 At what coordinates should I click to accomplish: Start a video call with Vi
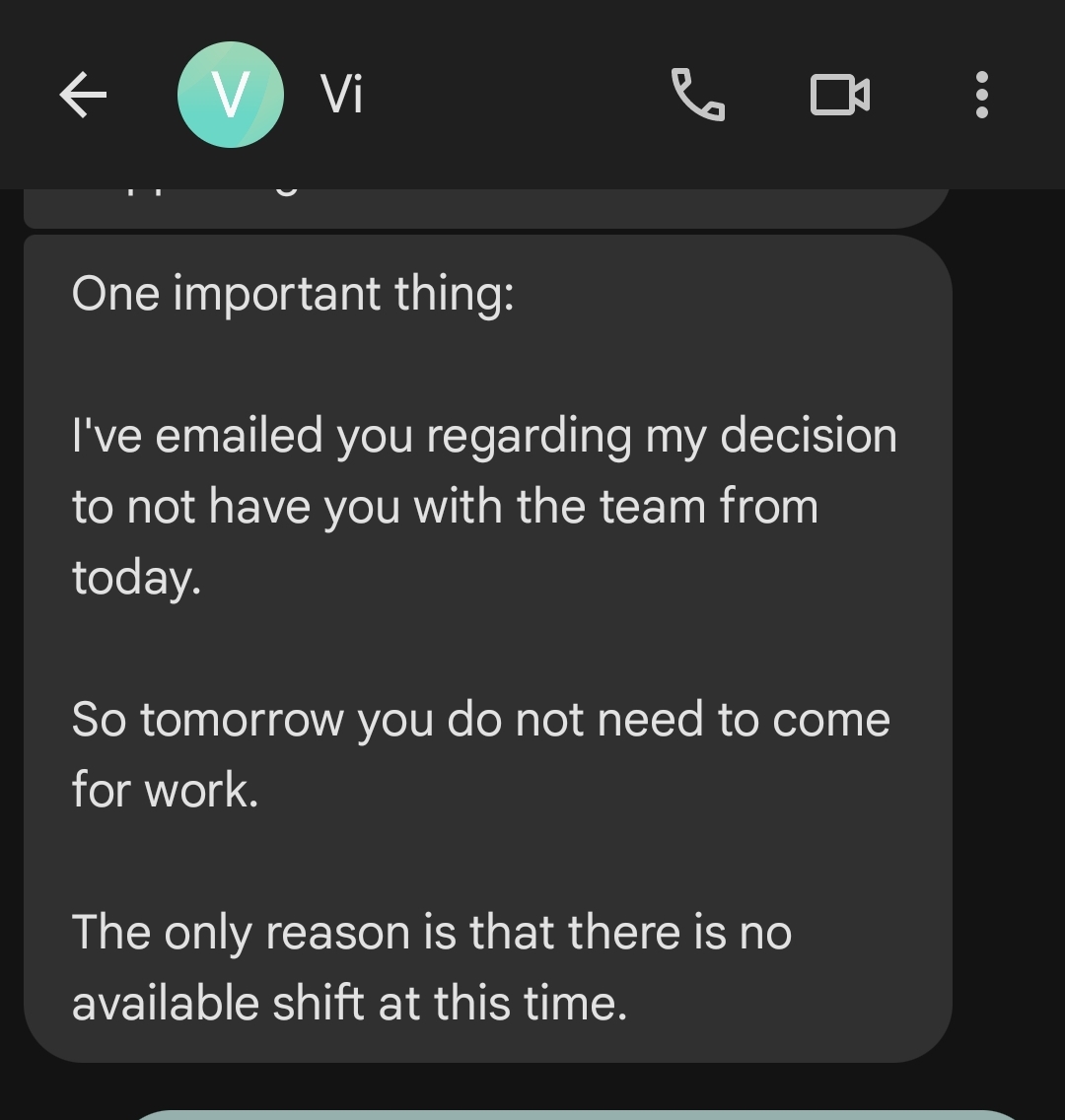tap(839, 96)
